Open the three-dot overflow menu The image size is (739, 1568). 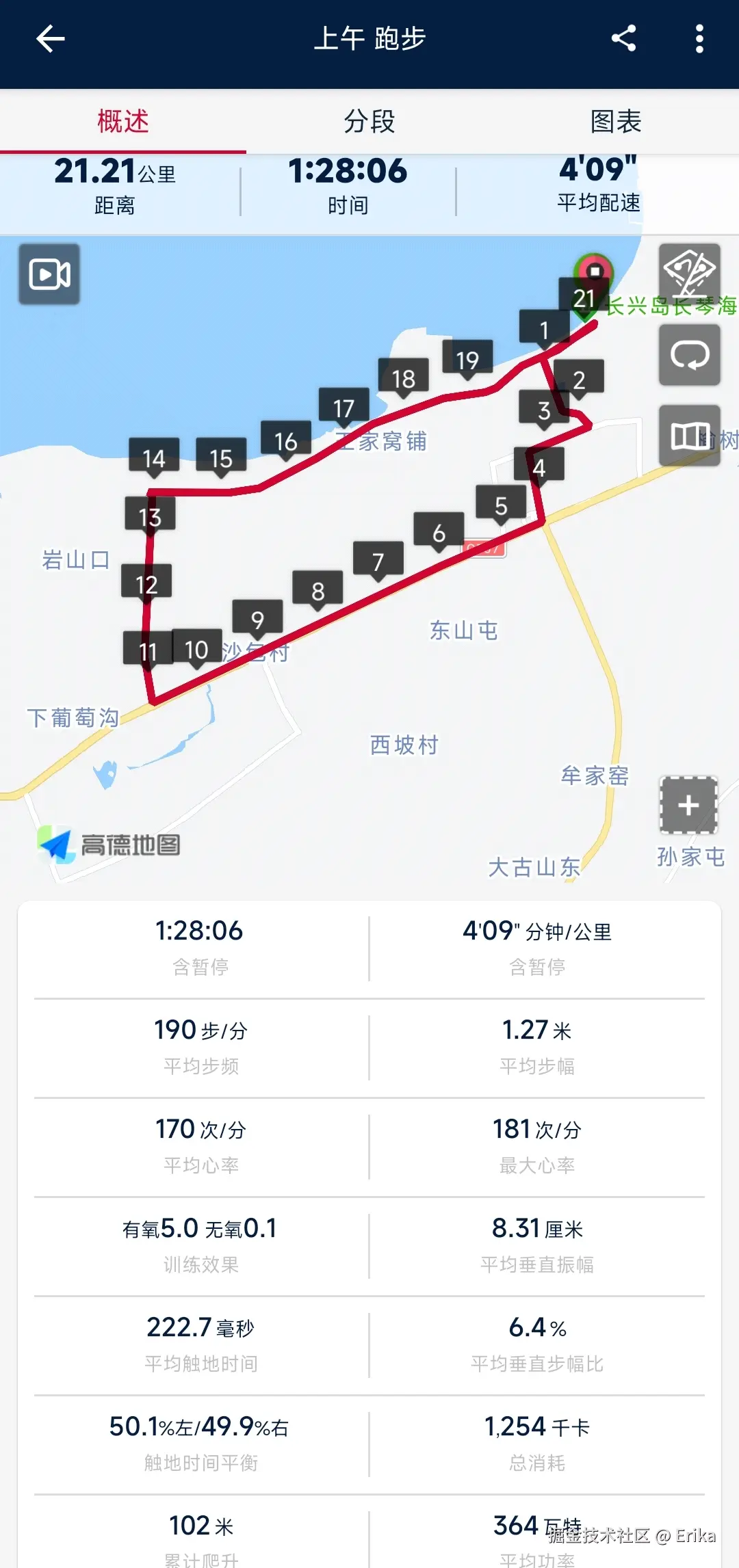(x=699, y=39)
